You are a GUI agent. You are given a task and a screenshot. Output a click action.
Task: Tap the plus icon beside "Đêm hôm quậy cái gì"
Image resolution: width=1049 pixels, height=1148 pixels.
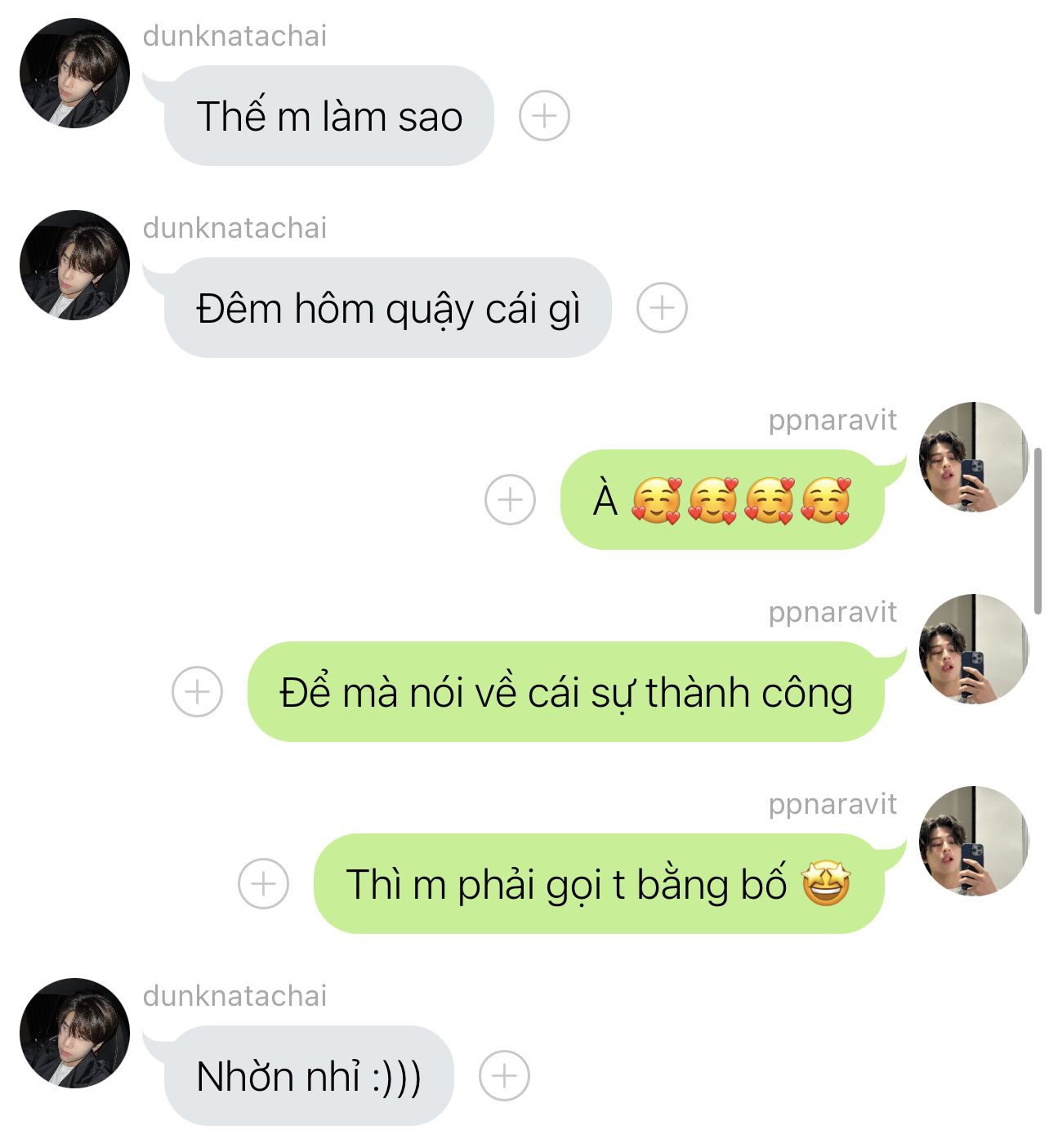coord(662,308)
